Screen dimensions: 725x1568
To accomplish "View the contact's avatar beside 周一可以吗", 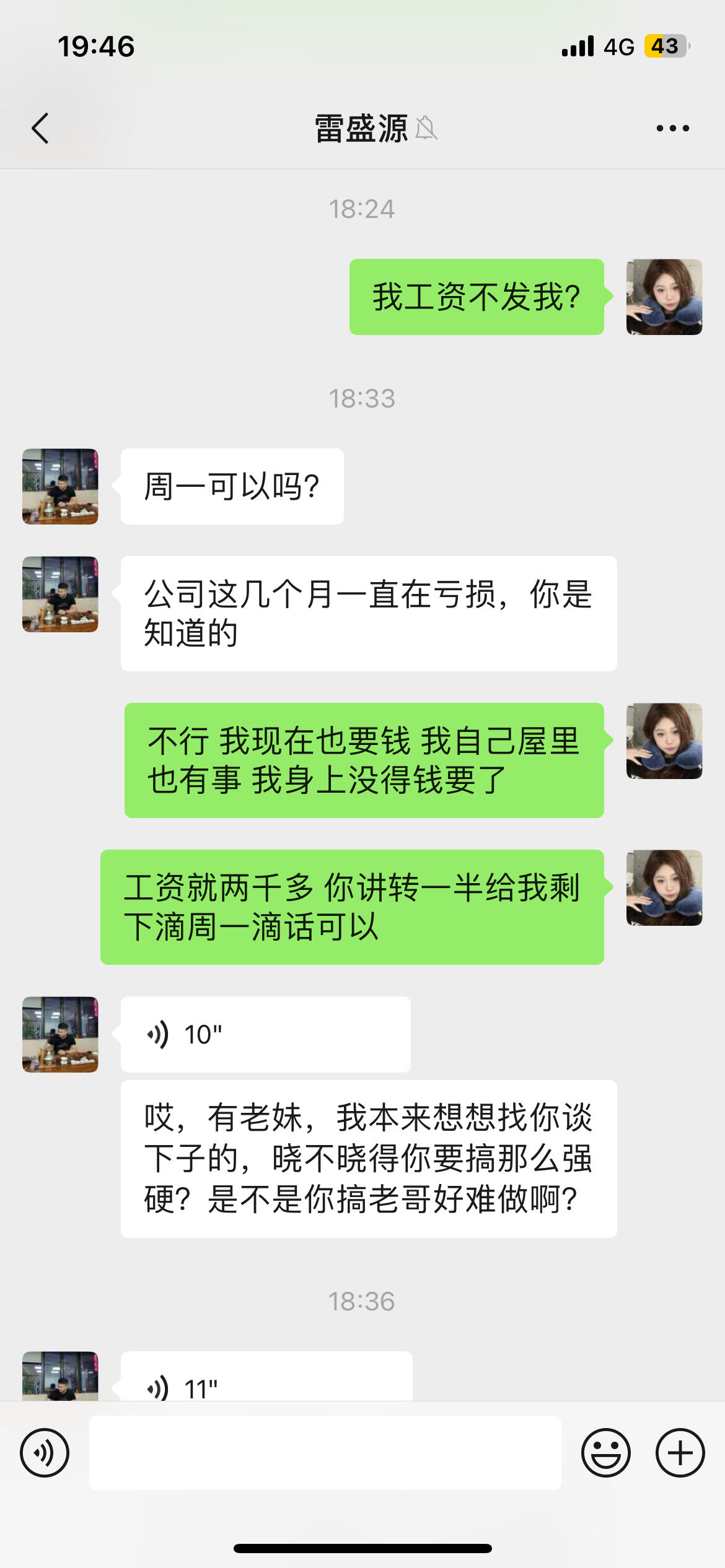I will (60, 486).
